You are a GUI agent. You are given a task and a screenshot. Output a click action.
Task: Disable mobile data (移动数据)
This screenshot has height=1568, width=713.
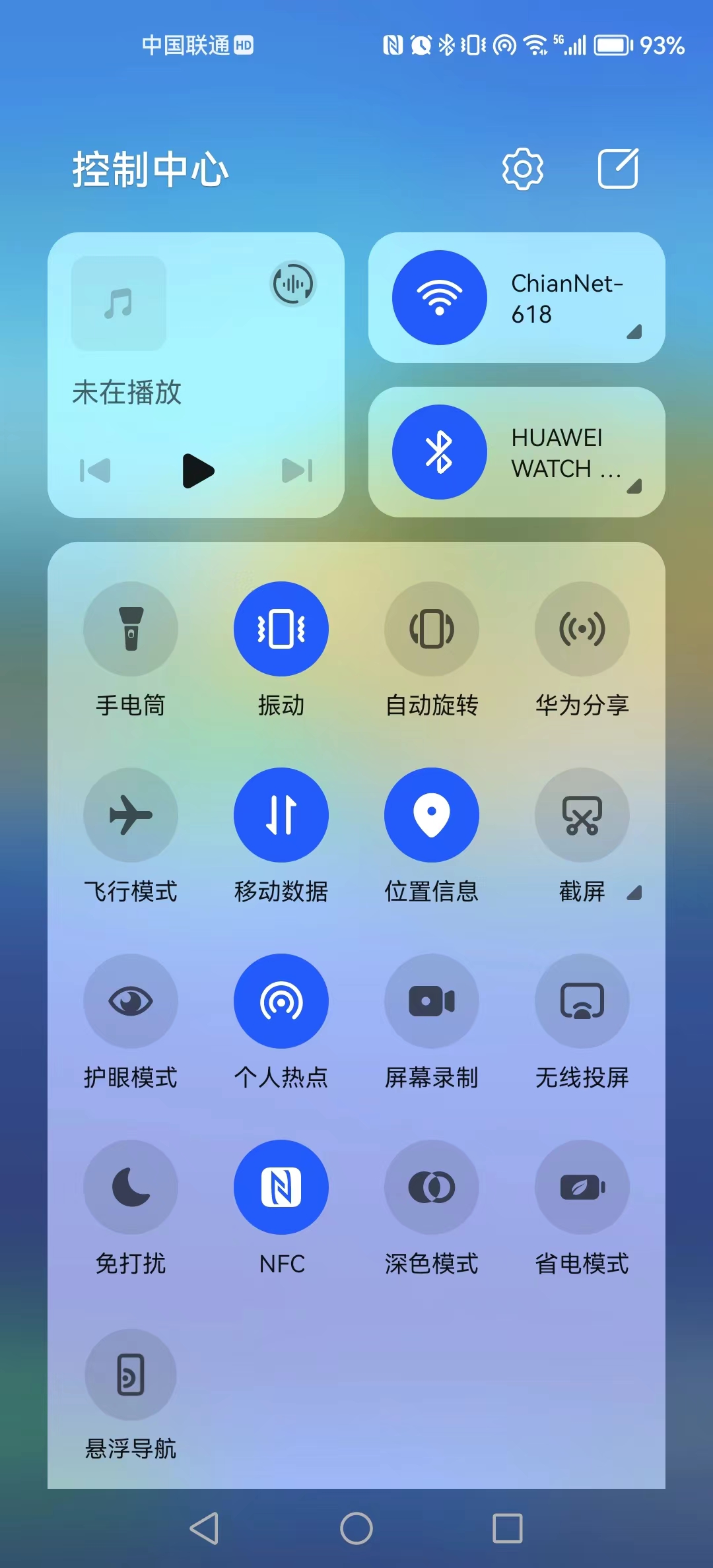point(281,815)
